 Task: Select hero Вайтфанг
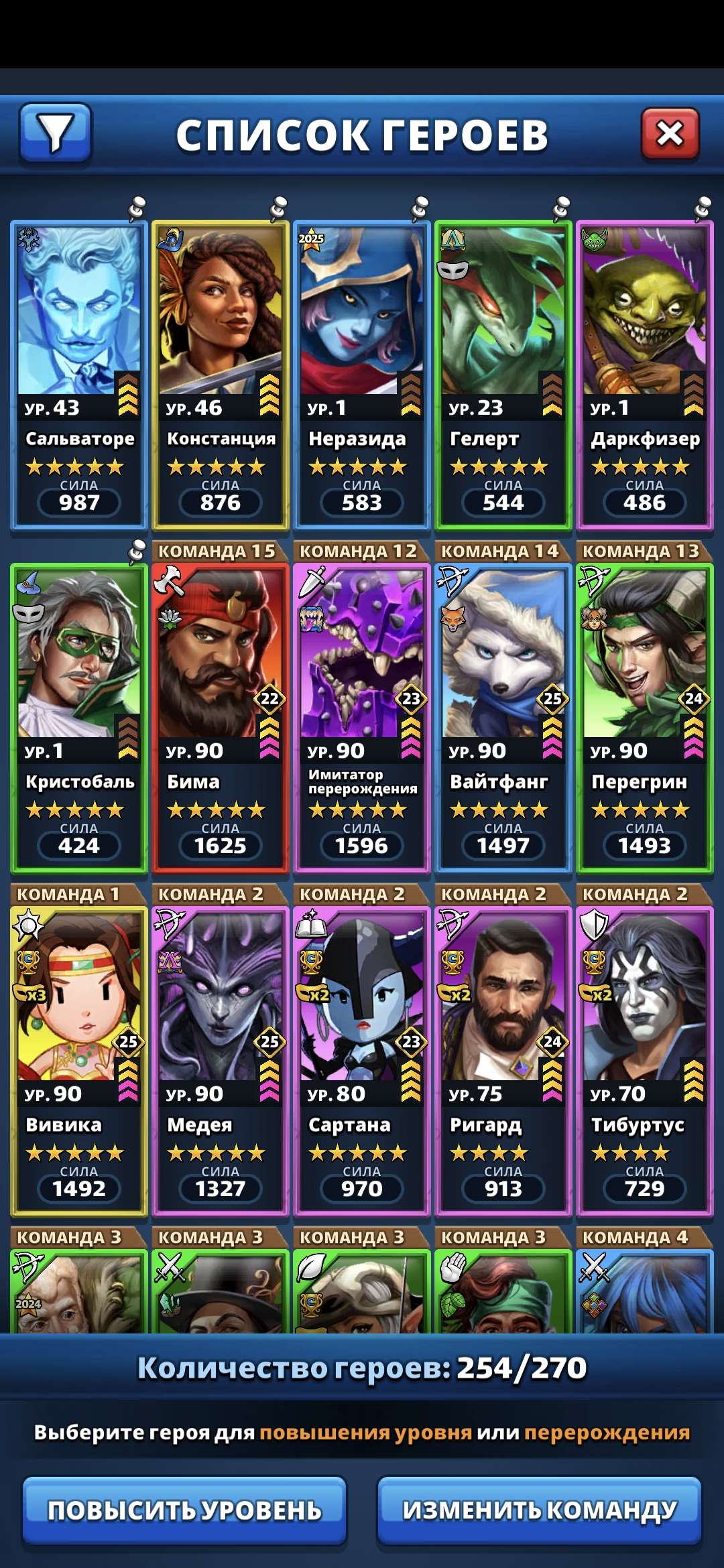(x=503, y=718)
